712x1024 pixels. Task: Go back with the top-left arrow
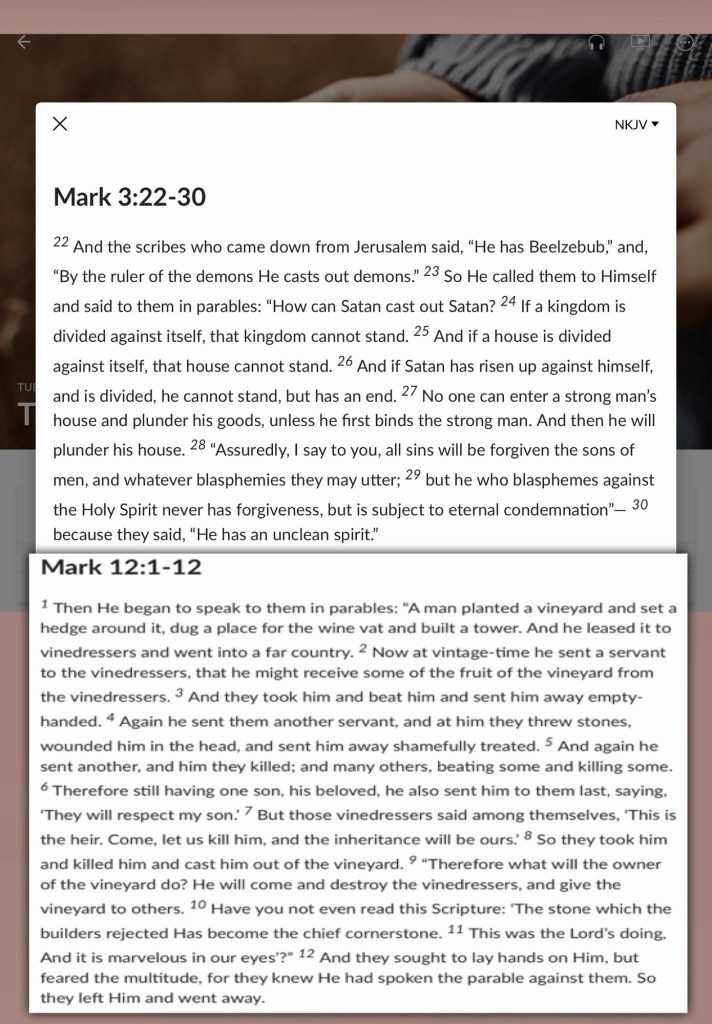tap(24, 42)
